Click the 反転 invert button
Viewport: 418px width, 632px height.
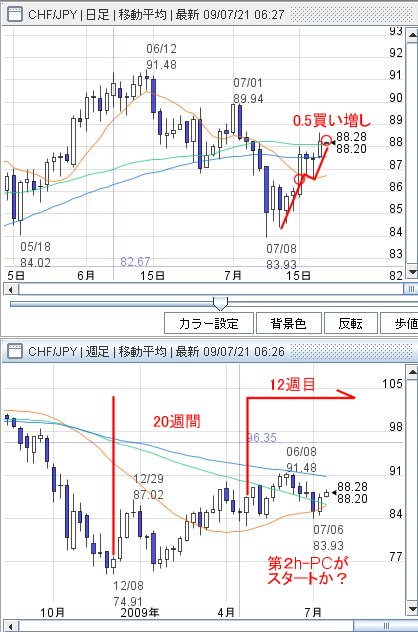point(351,323)
